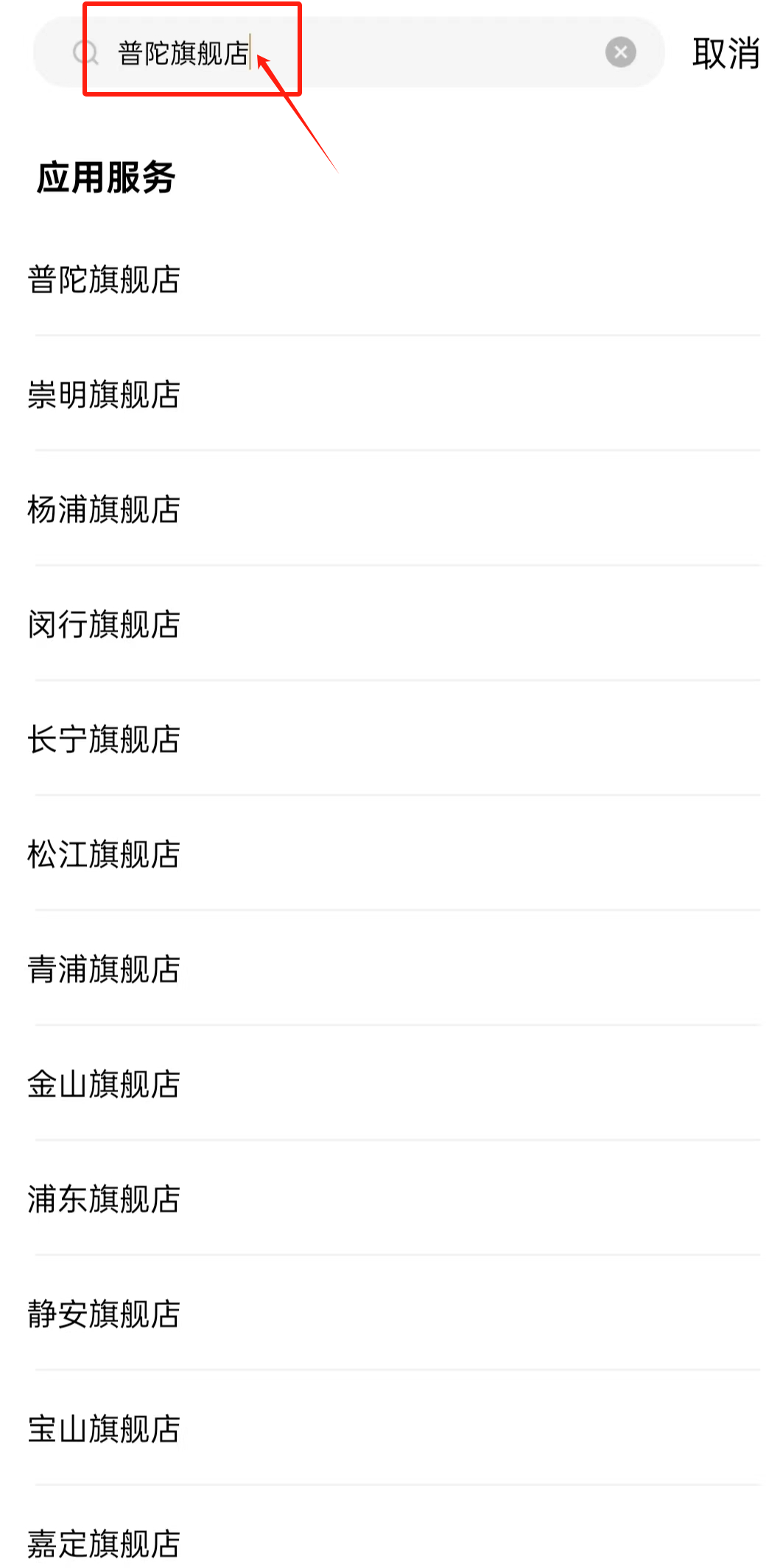The width and height of the screenshot is (780, 1568).
Task: Select the 宝山旗舰店 row
Action: [105, 1429]
